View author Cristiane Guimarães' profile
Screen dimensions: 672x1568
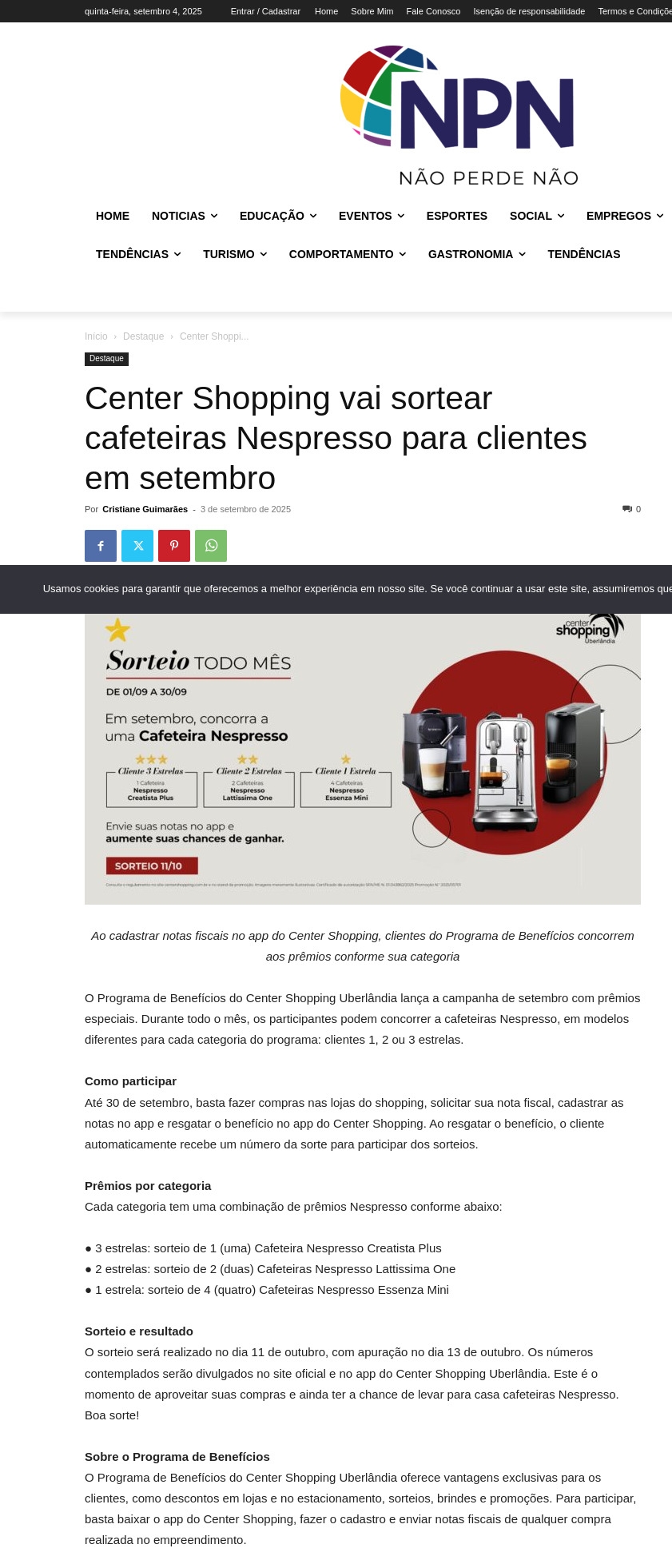145,509
